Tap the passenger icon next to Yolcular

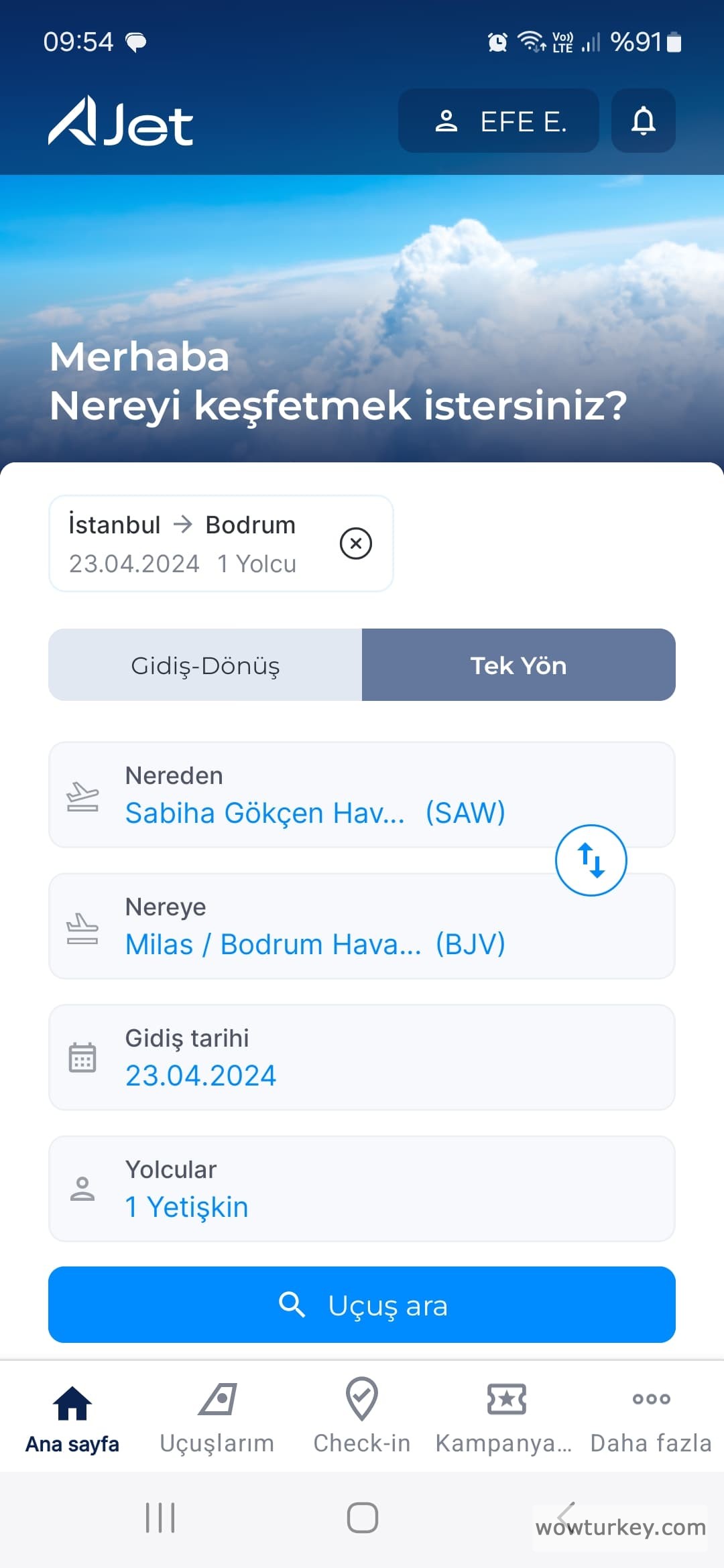click(83, 1189)
